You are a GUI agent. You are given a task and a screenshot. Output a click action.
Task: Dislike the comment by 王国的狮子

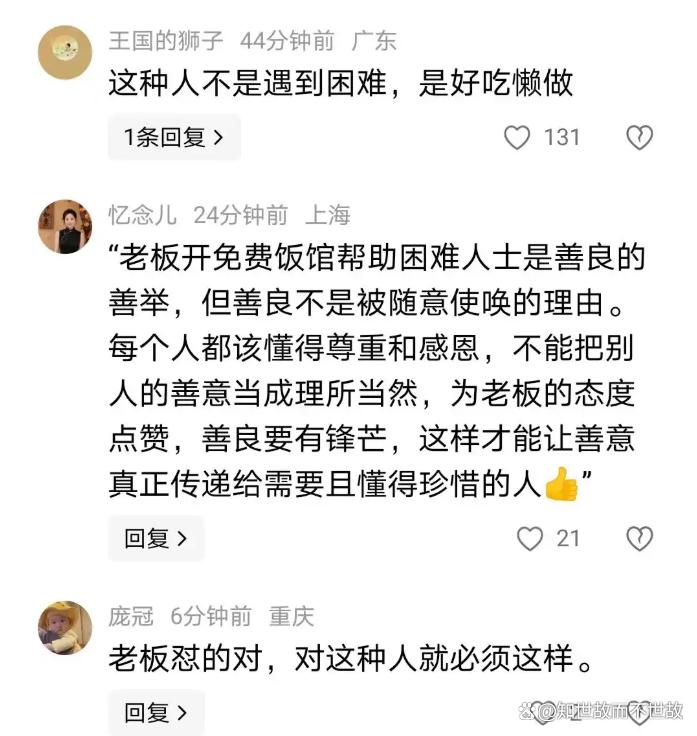[639, 138]
